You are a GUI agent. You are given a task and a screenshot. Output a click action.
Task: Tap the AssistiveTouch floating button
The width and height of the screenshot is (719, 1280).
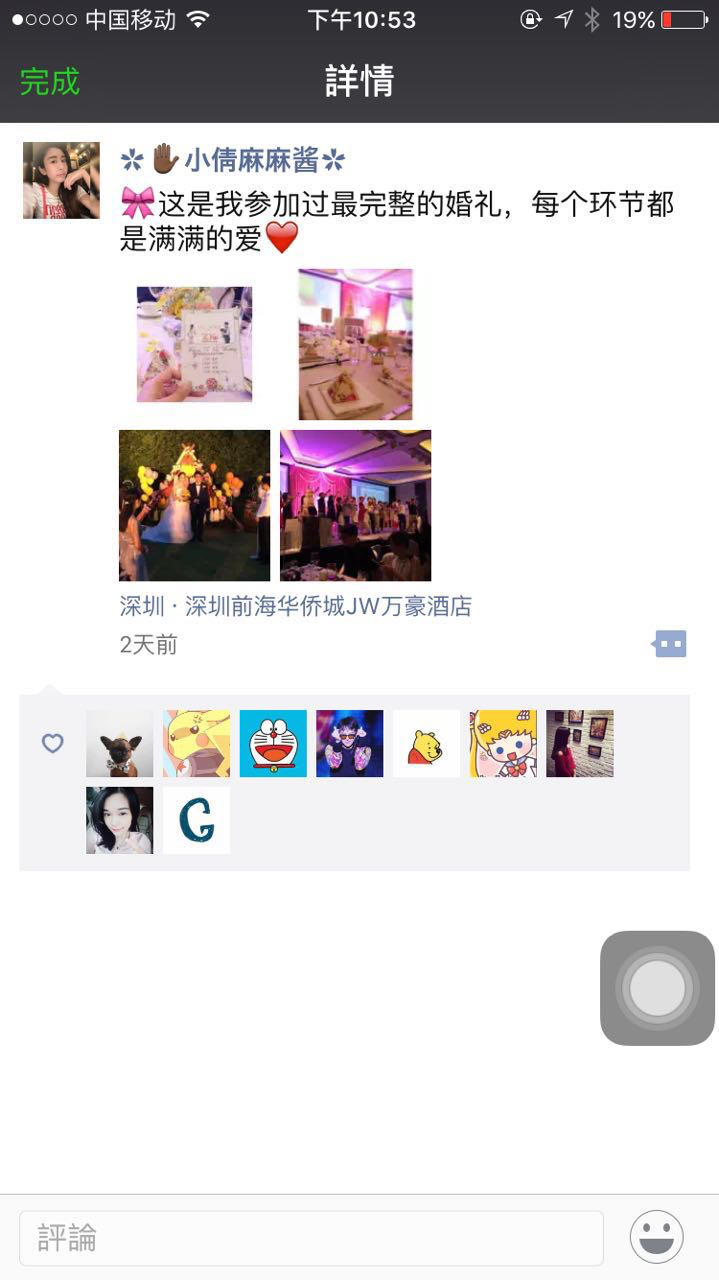pyautogui.click(x=657, y=988)
